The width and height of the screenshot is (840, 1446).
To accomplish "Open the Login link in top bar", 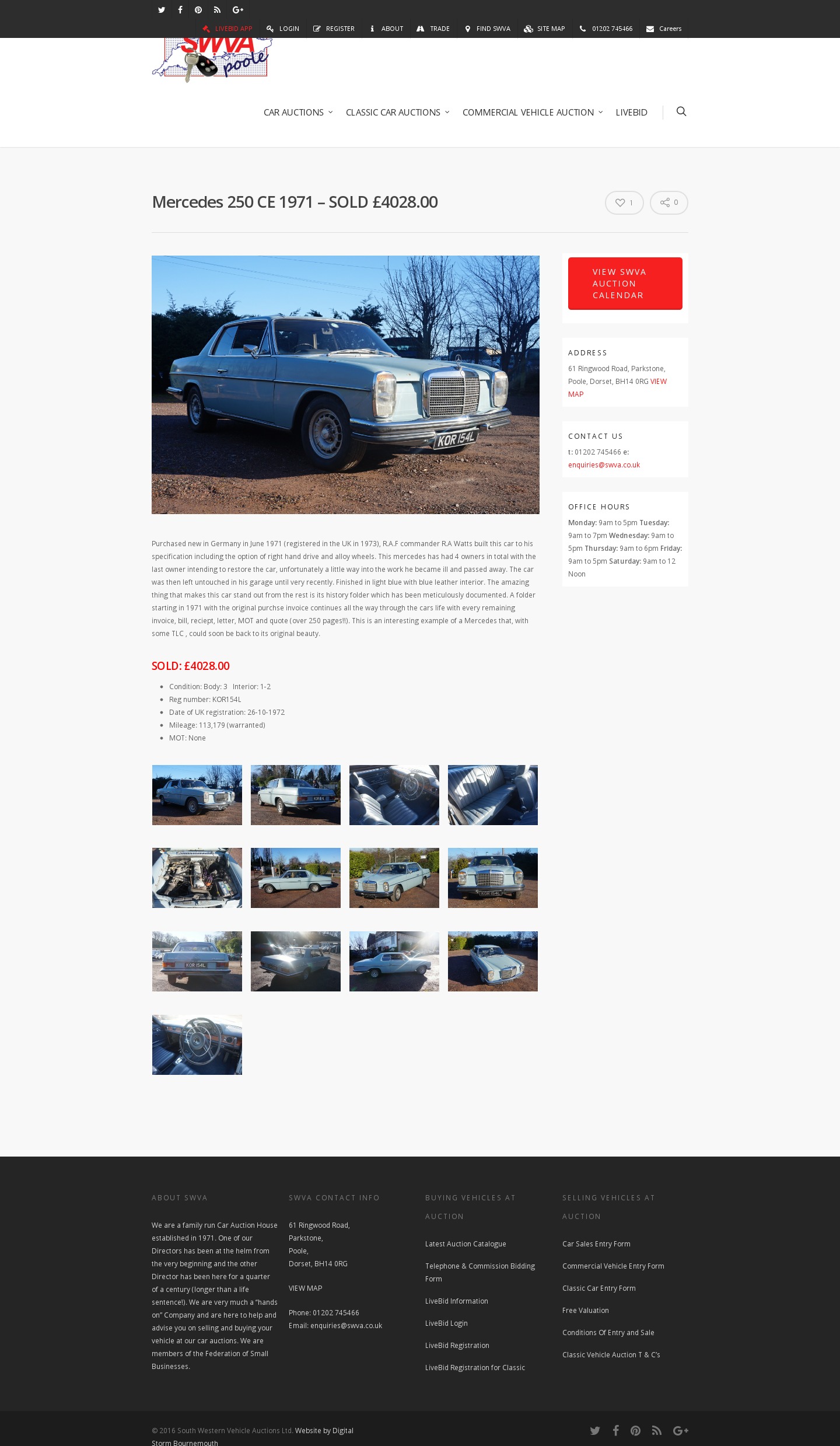I will coord(283,29).
